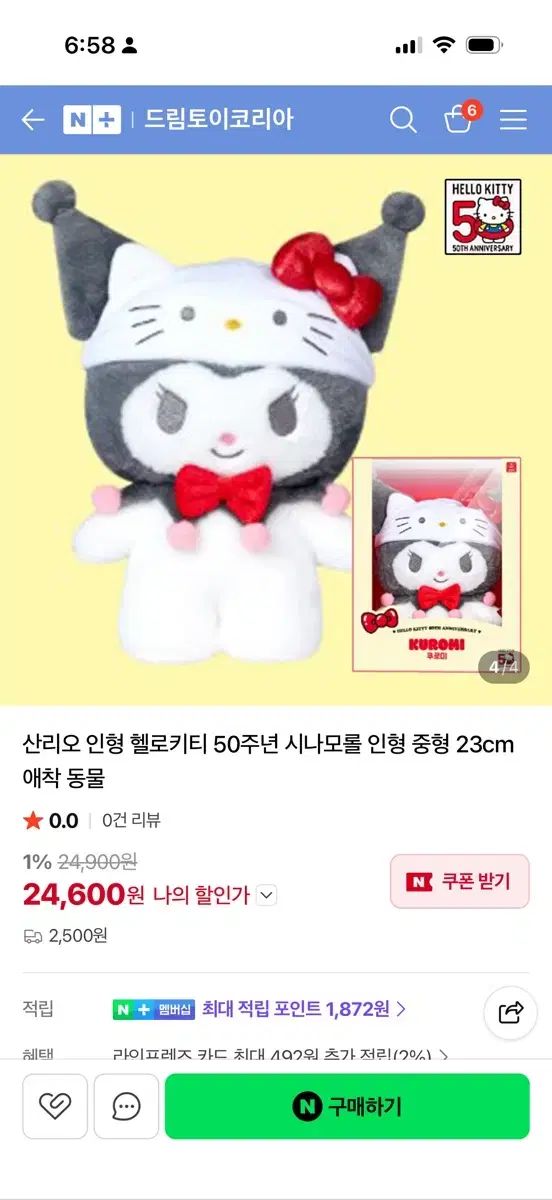
Task: Expand the 나의 할인가 discount details
Action: tap(266, 895)
